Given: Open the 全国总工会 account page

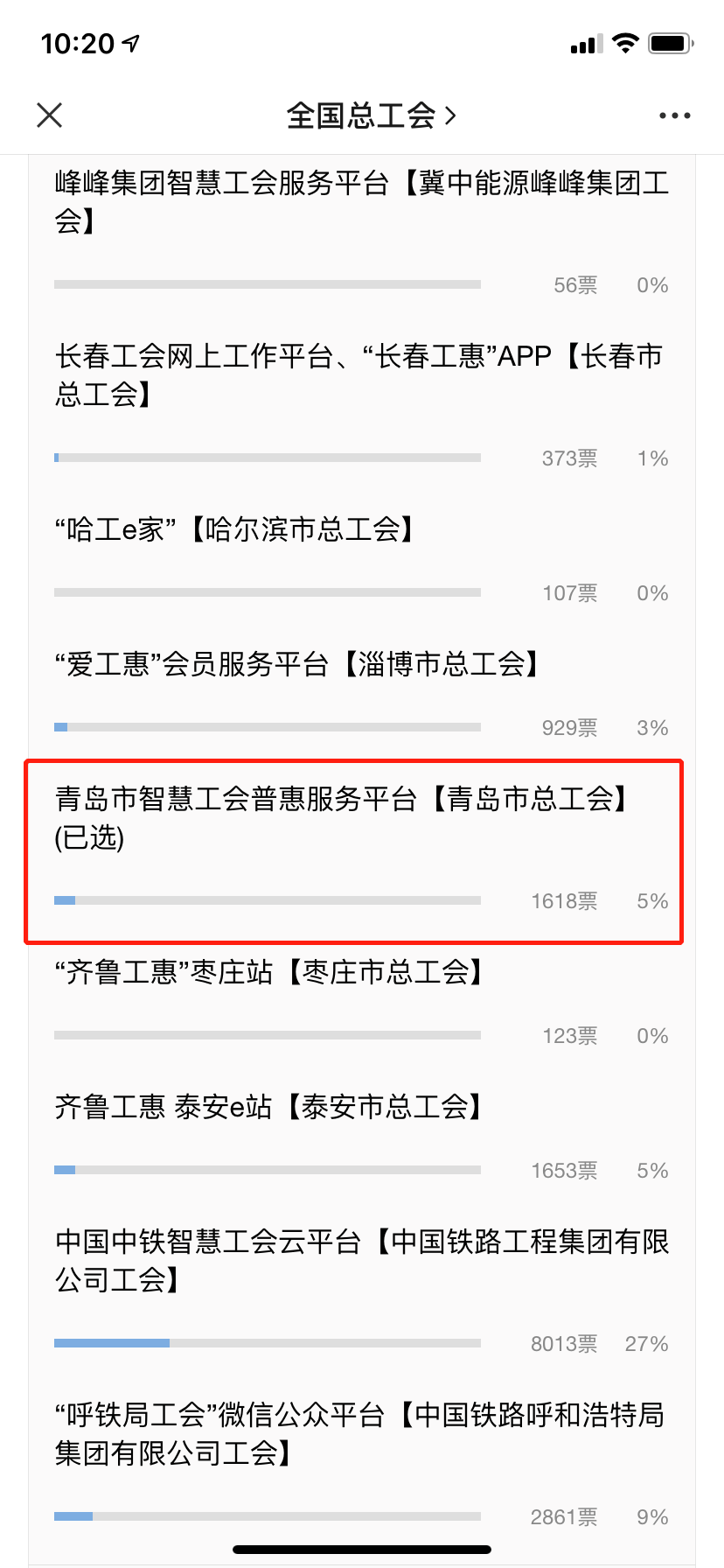Looking at the screenshot, I should pos(371,115).
